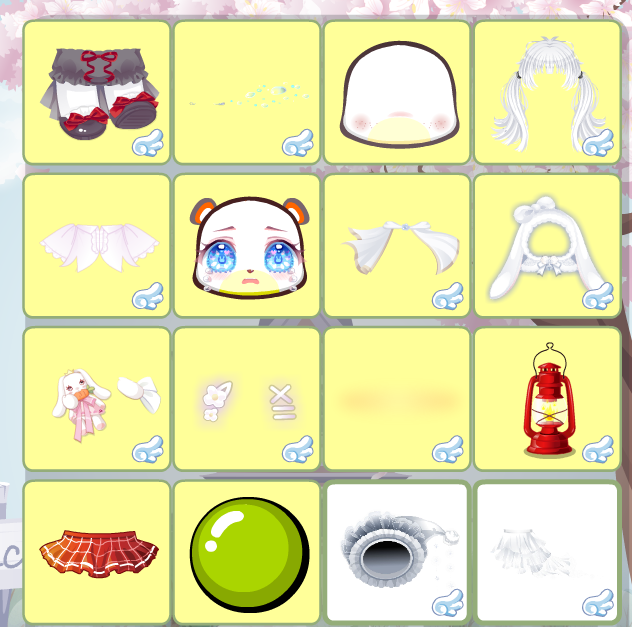This screenshot has height=627, width=632.
Task: Select the shoes with red bows
Action: point(97,92)
